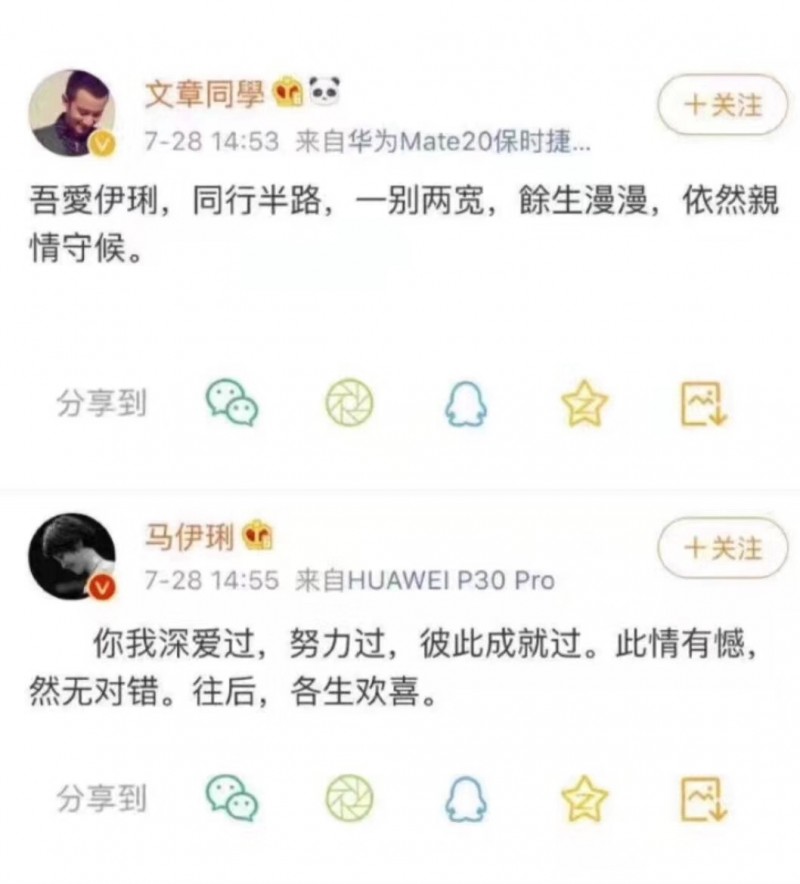Open the image share option on bottom post

tap(699, 795)
